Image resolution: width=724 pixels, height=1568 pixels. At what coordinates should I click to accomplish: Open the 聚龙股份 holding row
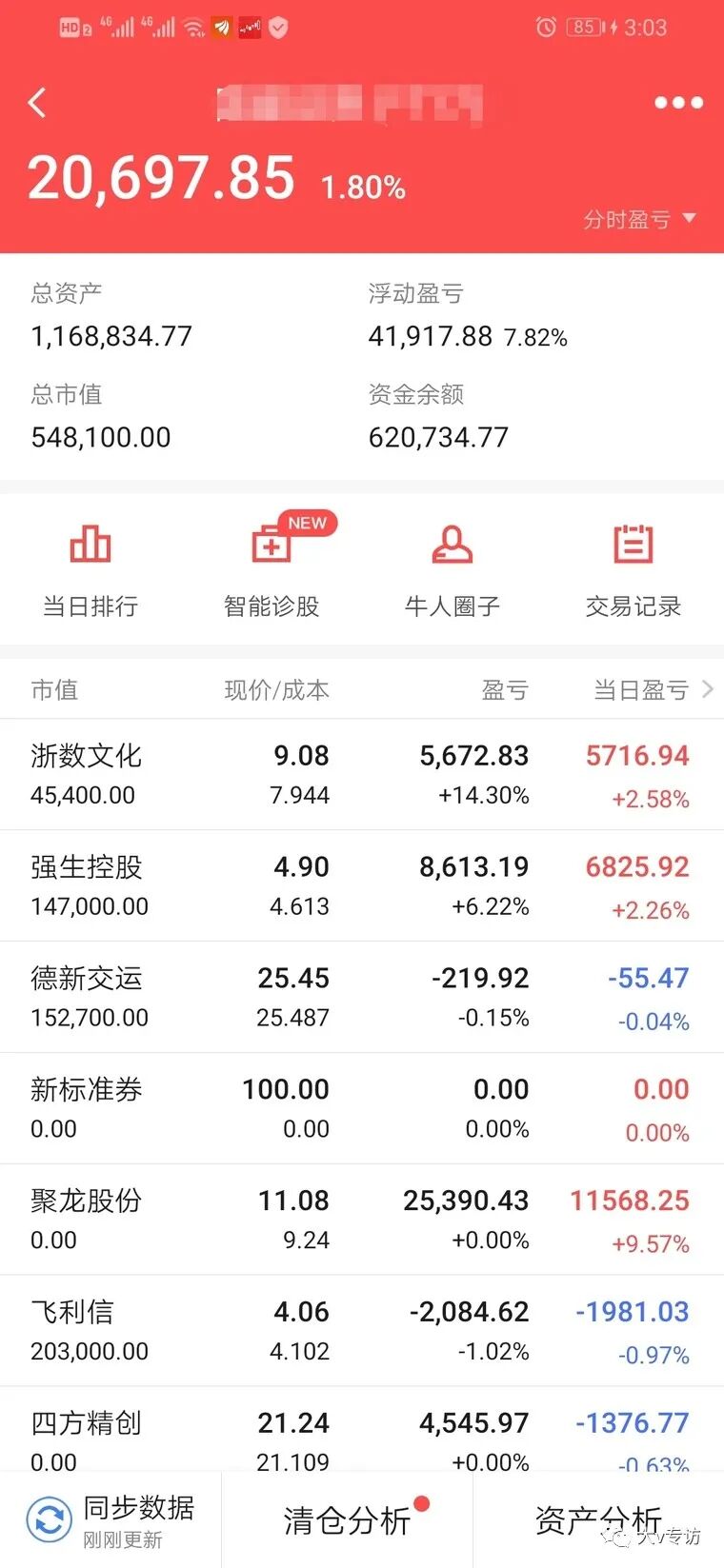(362, 1220)
